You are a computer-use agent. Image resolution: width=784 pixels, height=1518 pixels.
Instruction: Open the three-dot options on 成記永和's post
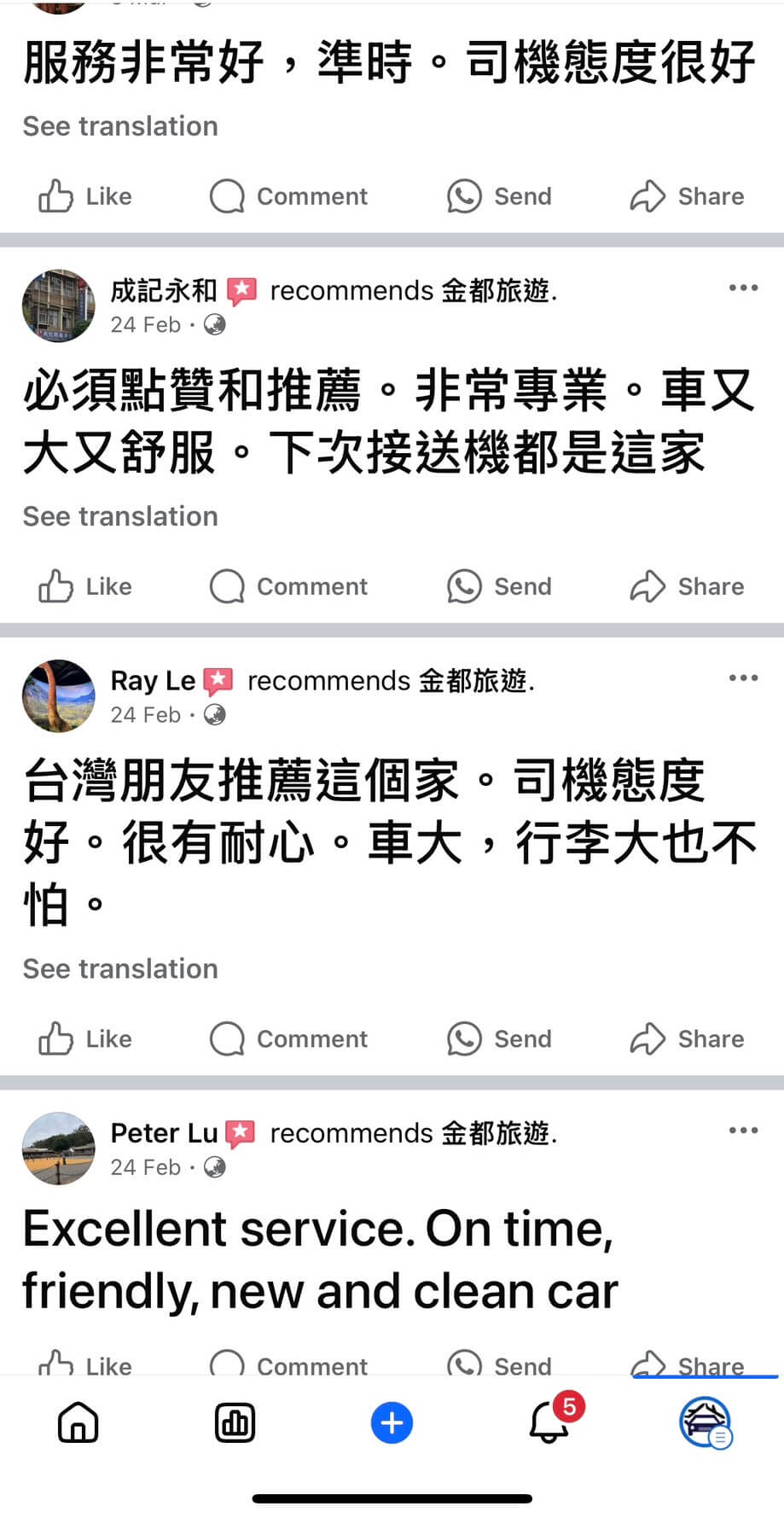click(x=743, y=288)
